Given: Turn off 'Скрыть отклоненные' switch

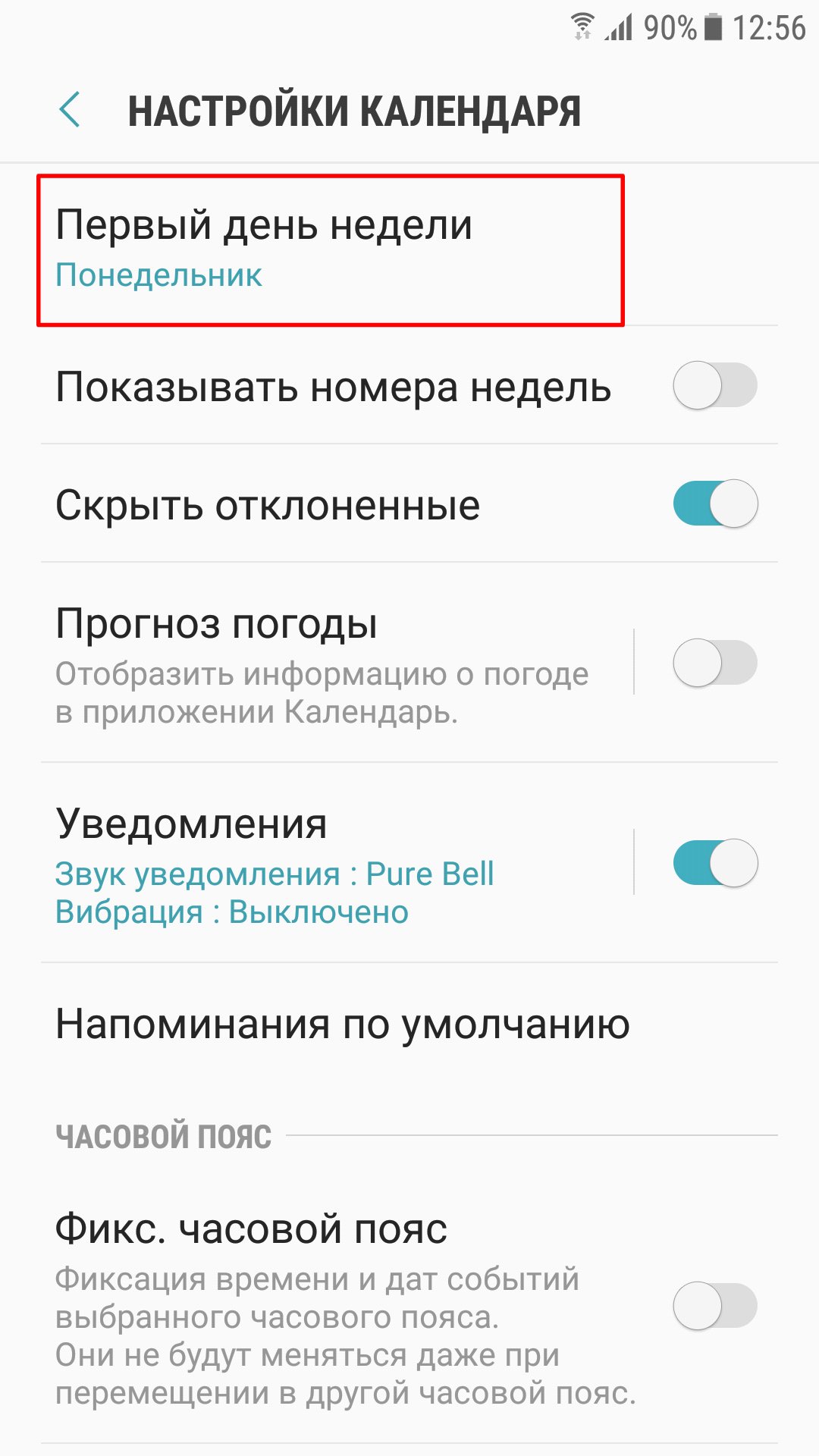Looking at the screenshot, I should pyautogui.click(x=714, y=504).
